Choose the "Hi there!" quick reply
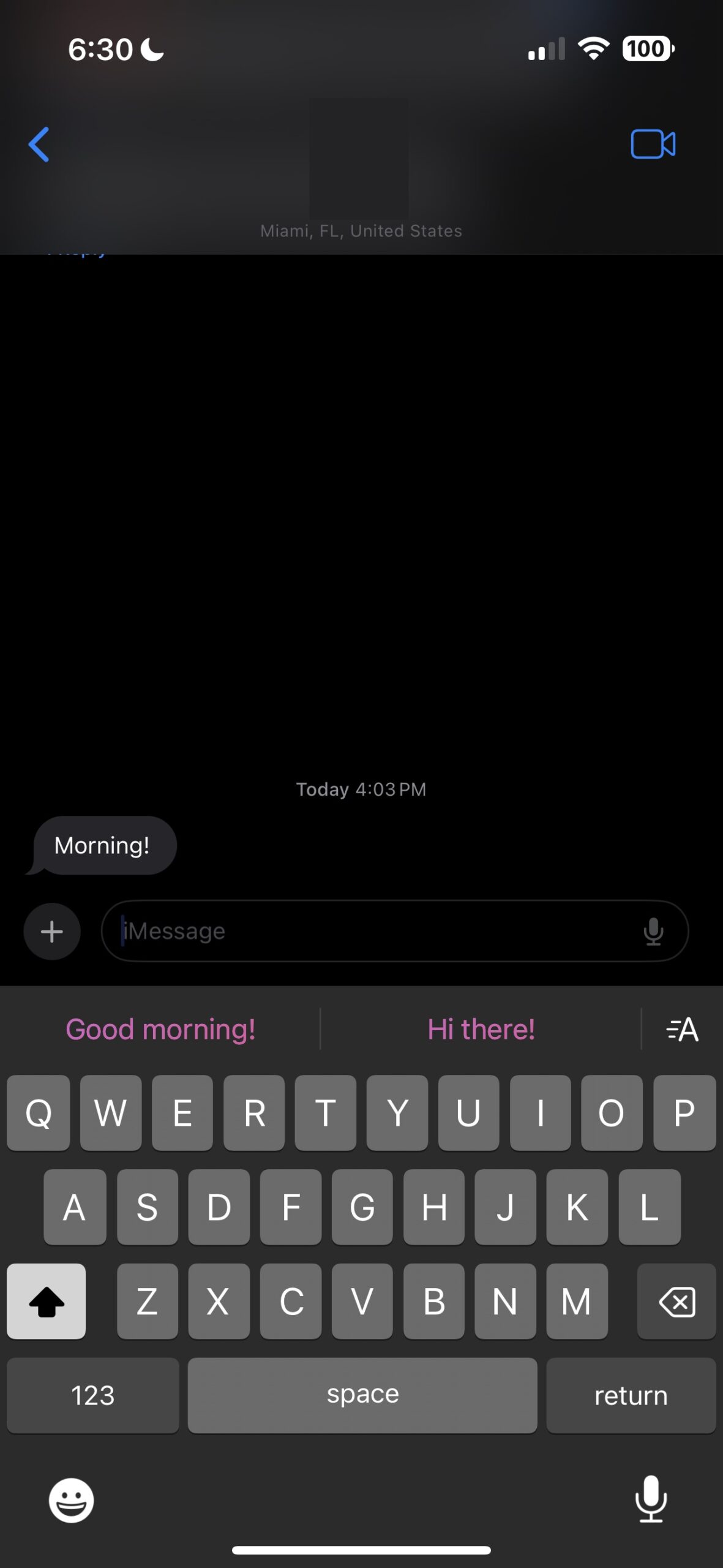The image size is (723, 1568). 481,1030
